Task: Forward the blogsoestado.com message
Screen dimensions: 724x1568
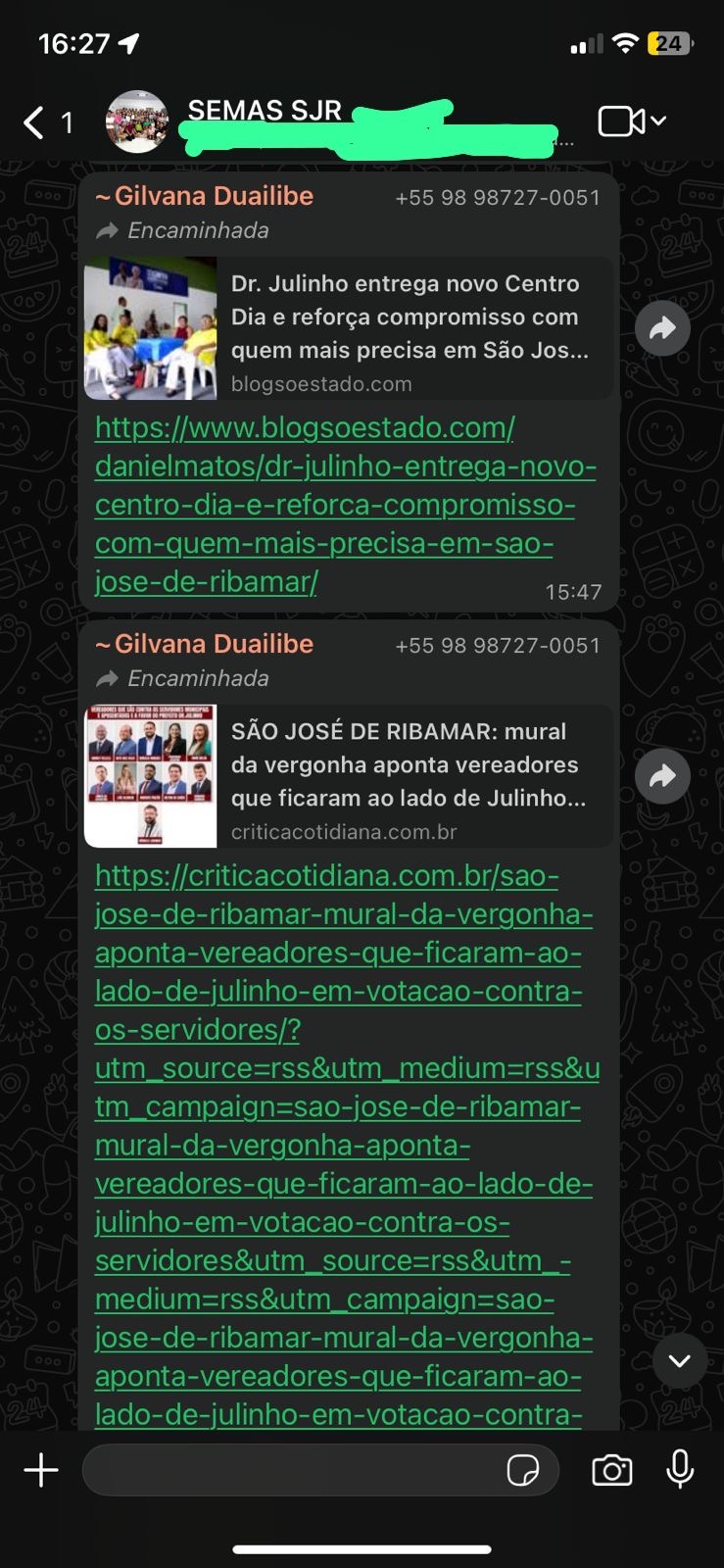Action: coord(662,328)
